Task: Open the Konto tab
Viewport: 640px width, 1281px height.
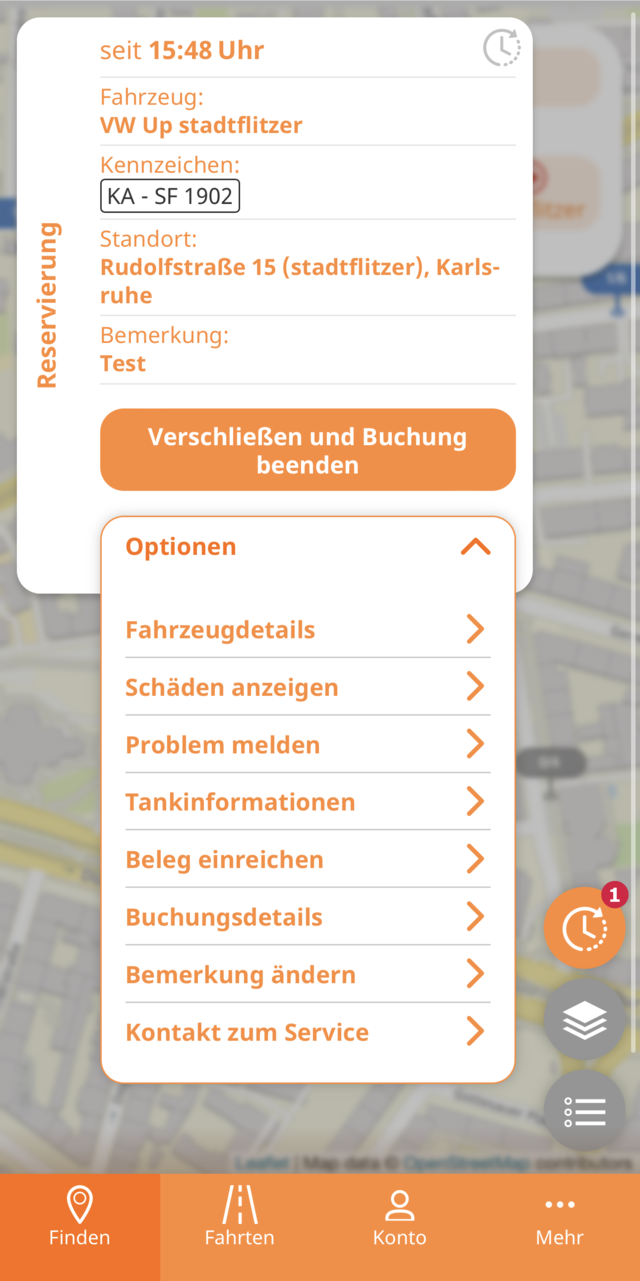Action: [x=400, y=1218]
